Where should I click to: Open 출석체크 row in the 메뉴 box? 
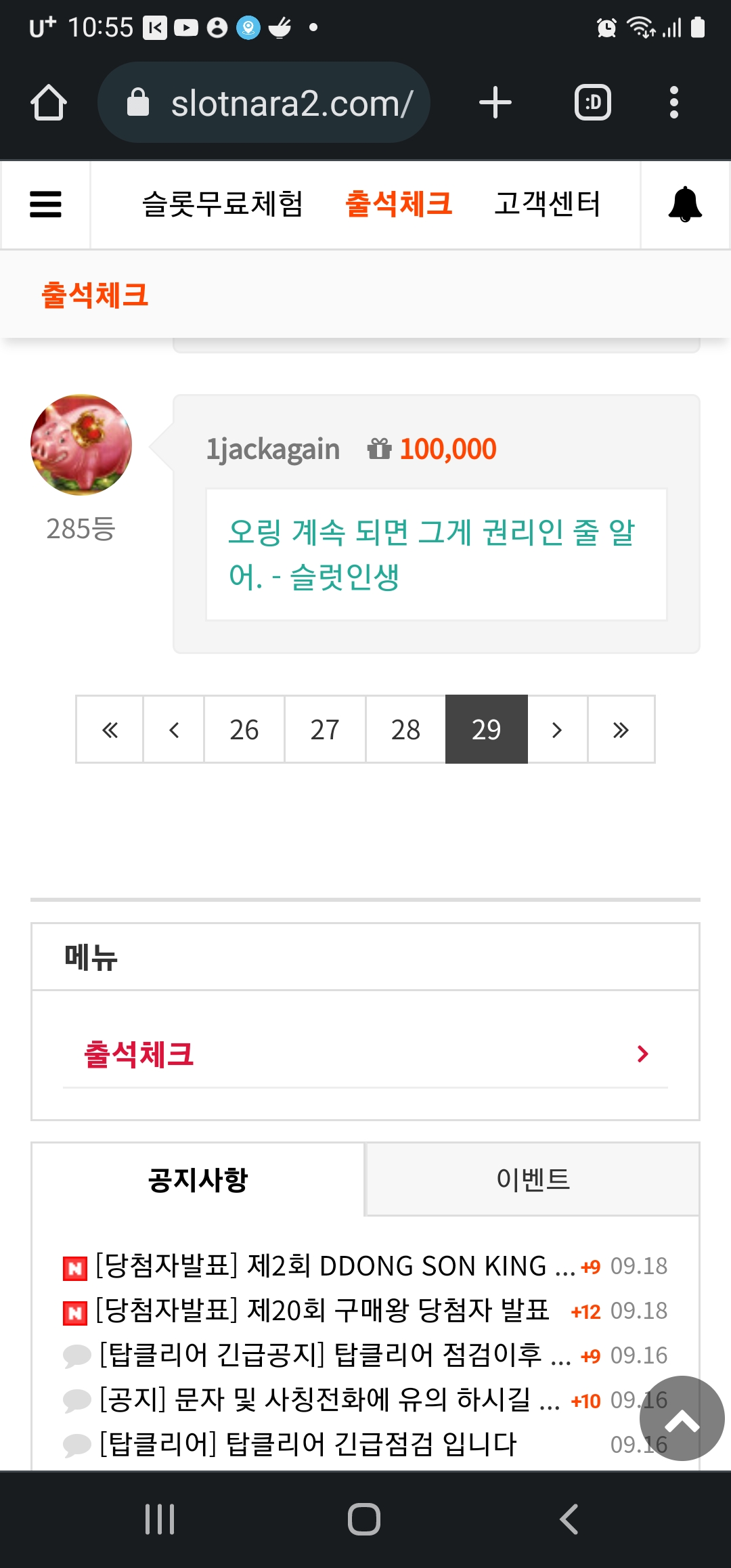pos(365,1054)
